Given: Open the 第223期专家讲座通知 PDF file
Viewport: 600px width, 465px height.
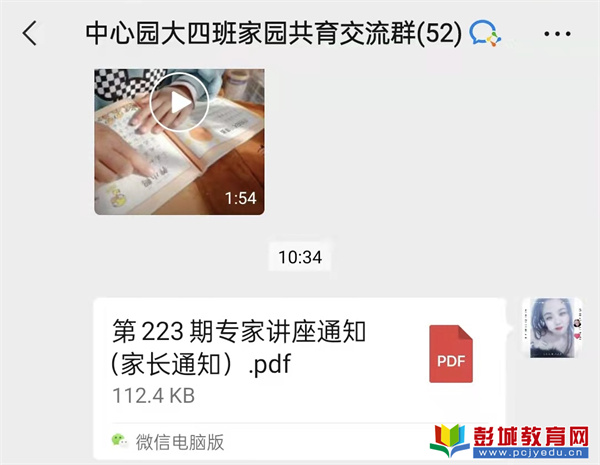Looking at the screenshot, I should 298,360.
